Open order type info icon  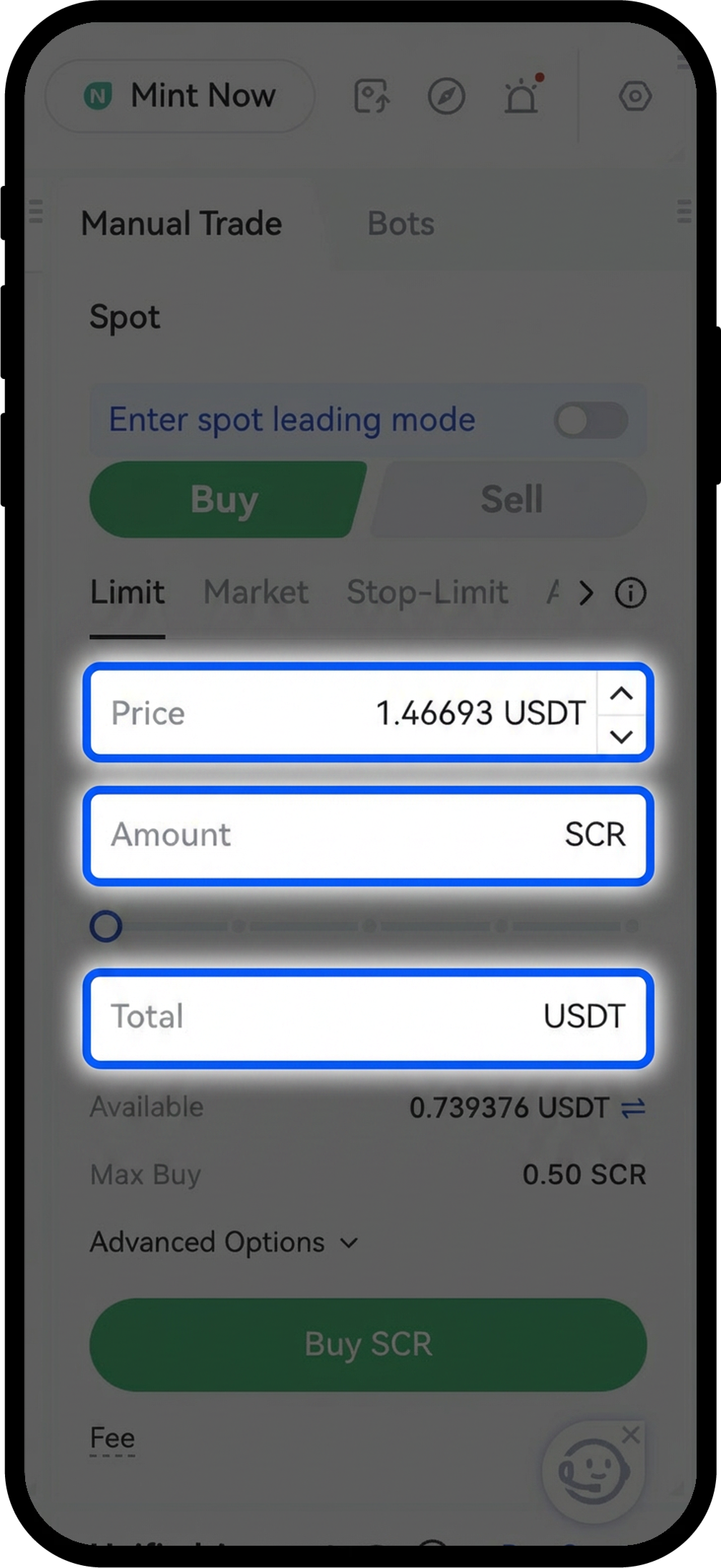point(630,593)
